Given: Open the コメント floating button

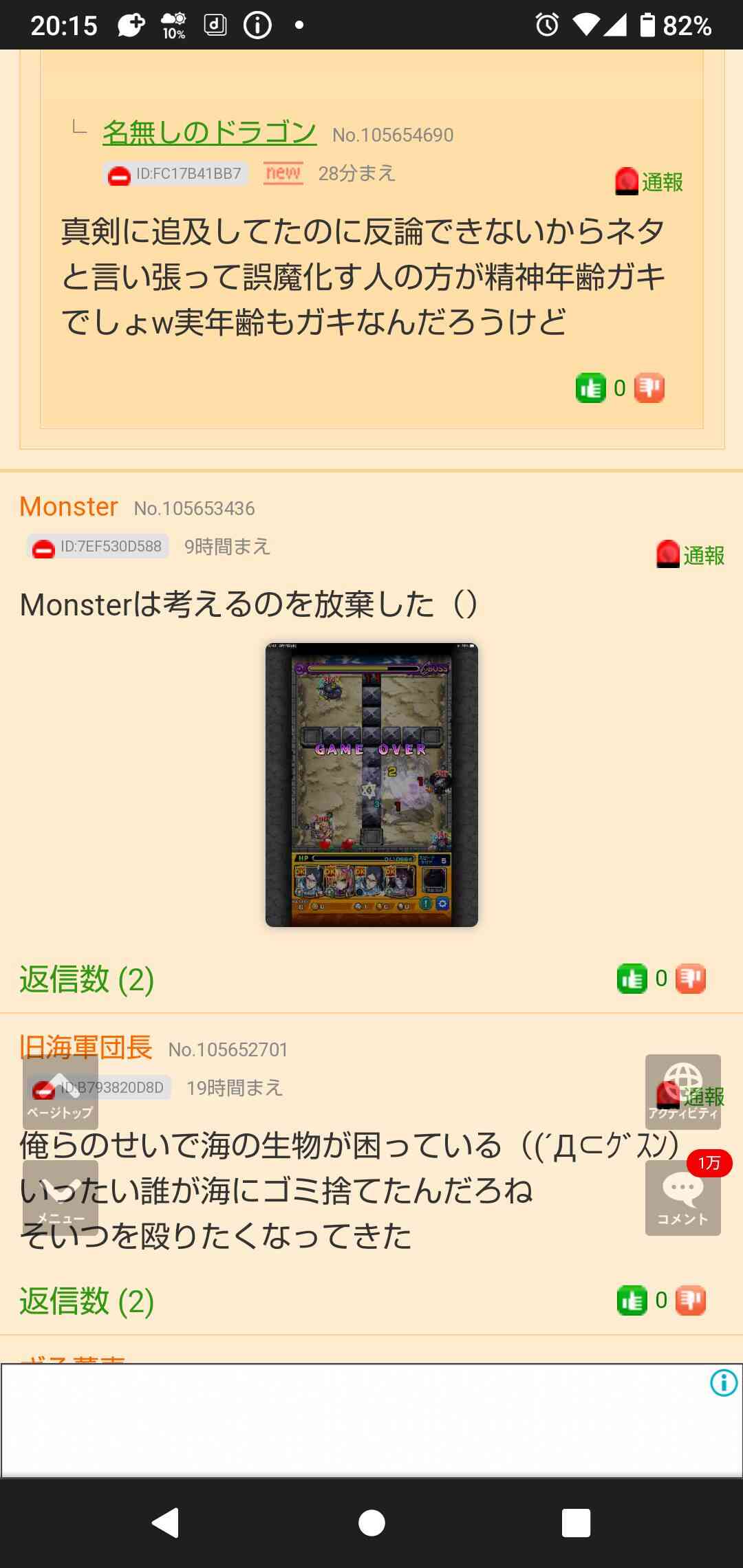Looking at the screenshot, I should (x=683, y=1197).
